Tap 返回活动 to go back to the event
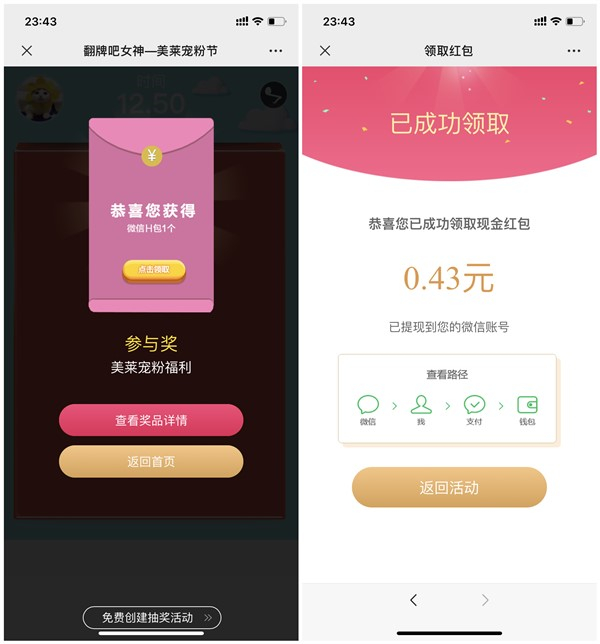 coord(449,488)
